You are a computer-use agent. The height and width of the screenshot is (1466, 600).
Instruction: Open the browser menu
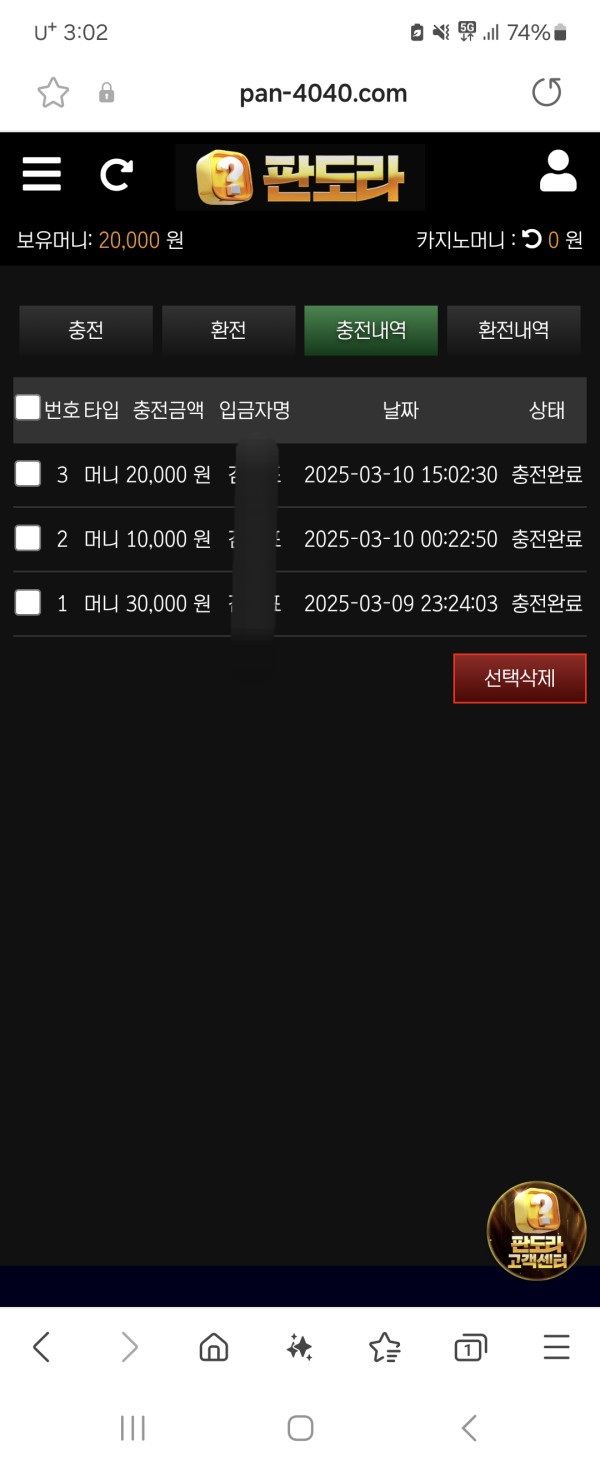(x=556, y=1348)
